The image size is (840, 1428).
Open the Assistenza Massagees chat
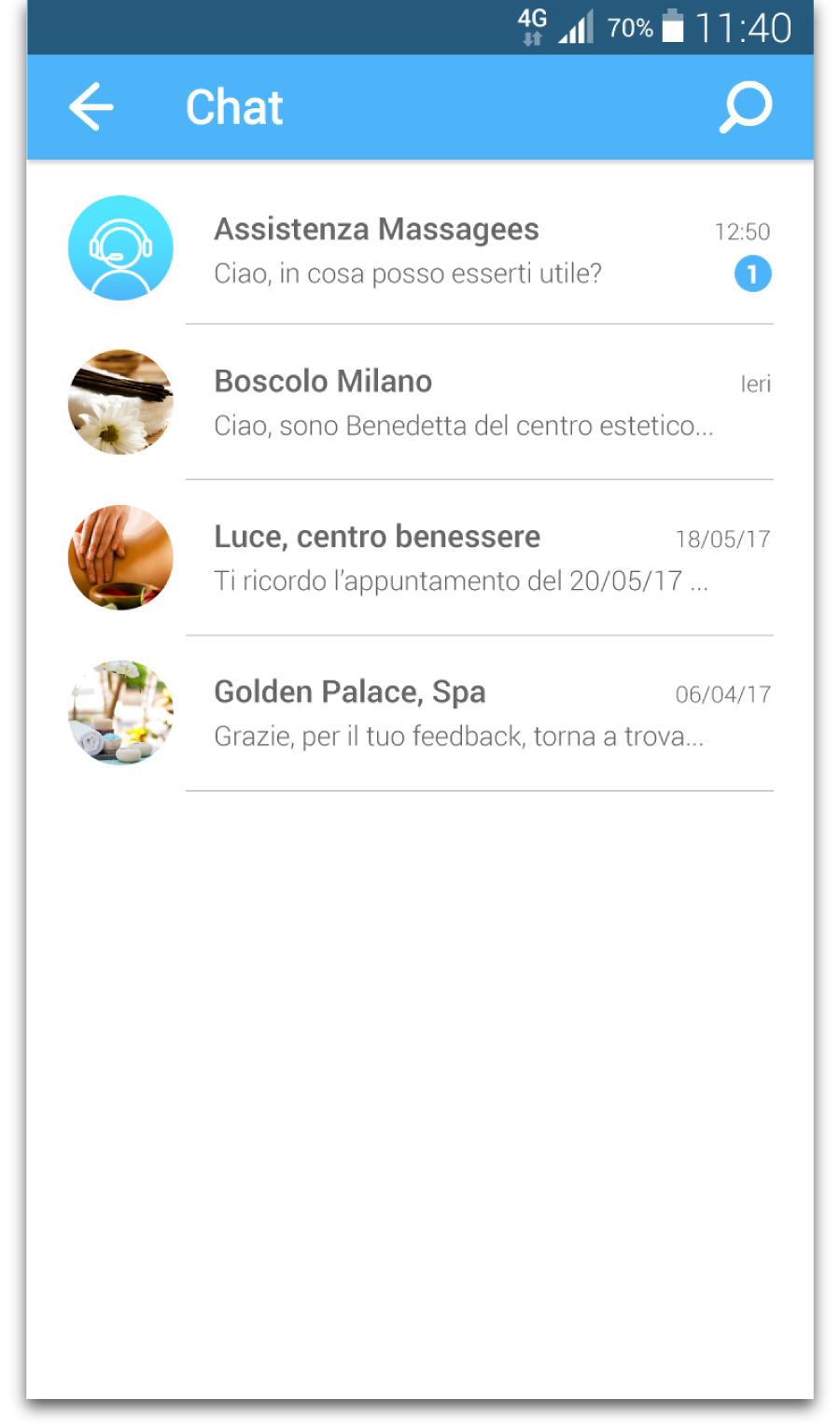(420, 248)
